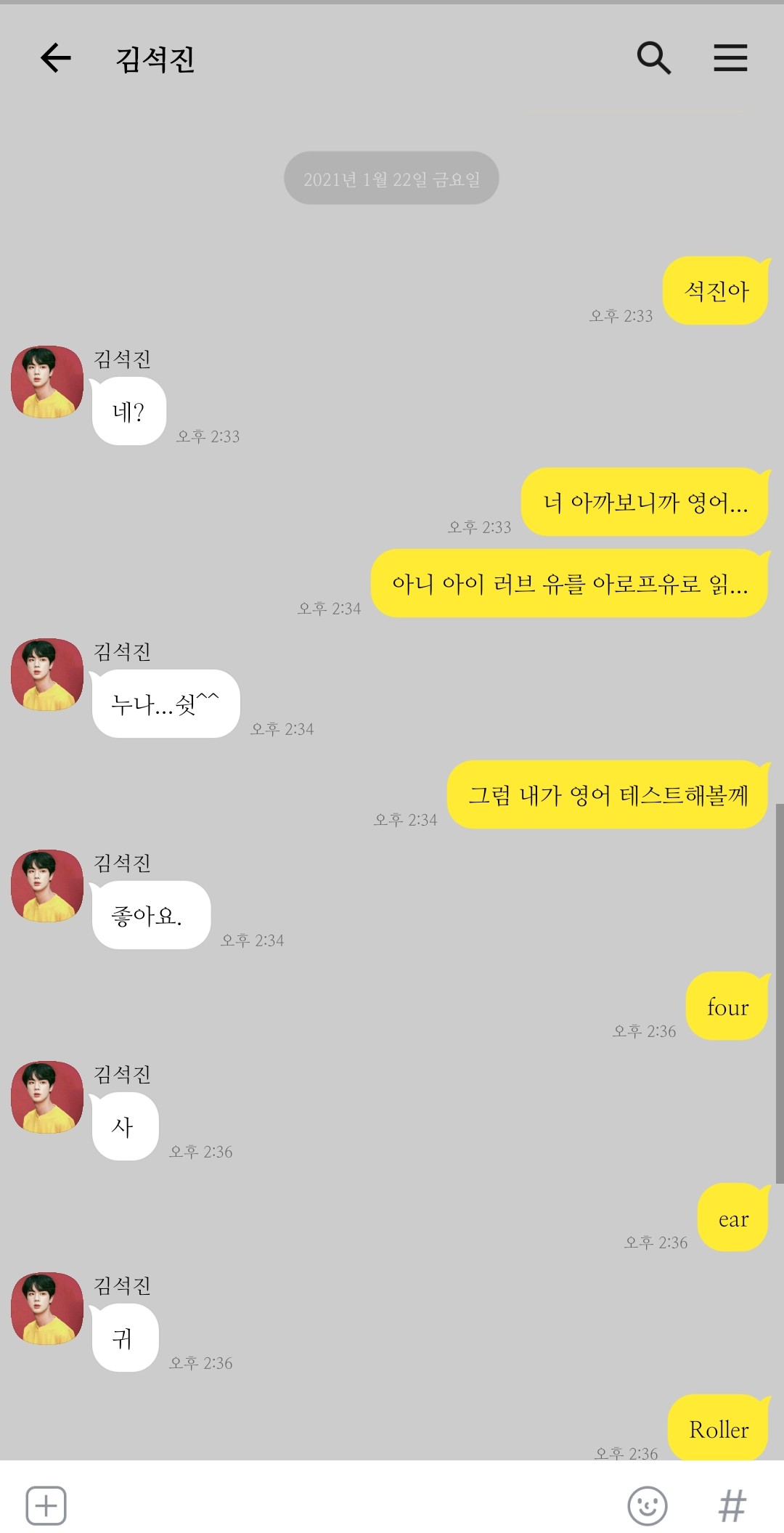Search within this chat
This screenshot has height=1533, width=784.
coord(653,58)
